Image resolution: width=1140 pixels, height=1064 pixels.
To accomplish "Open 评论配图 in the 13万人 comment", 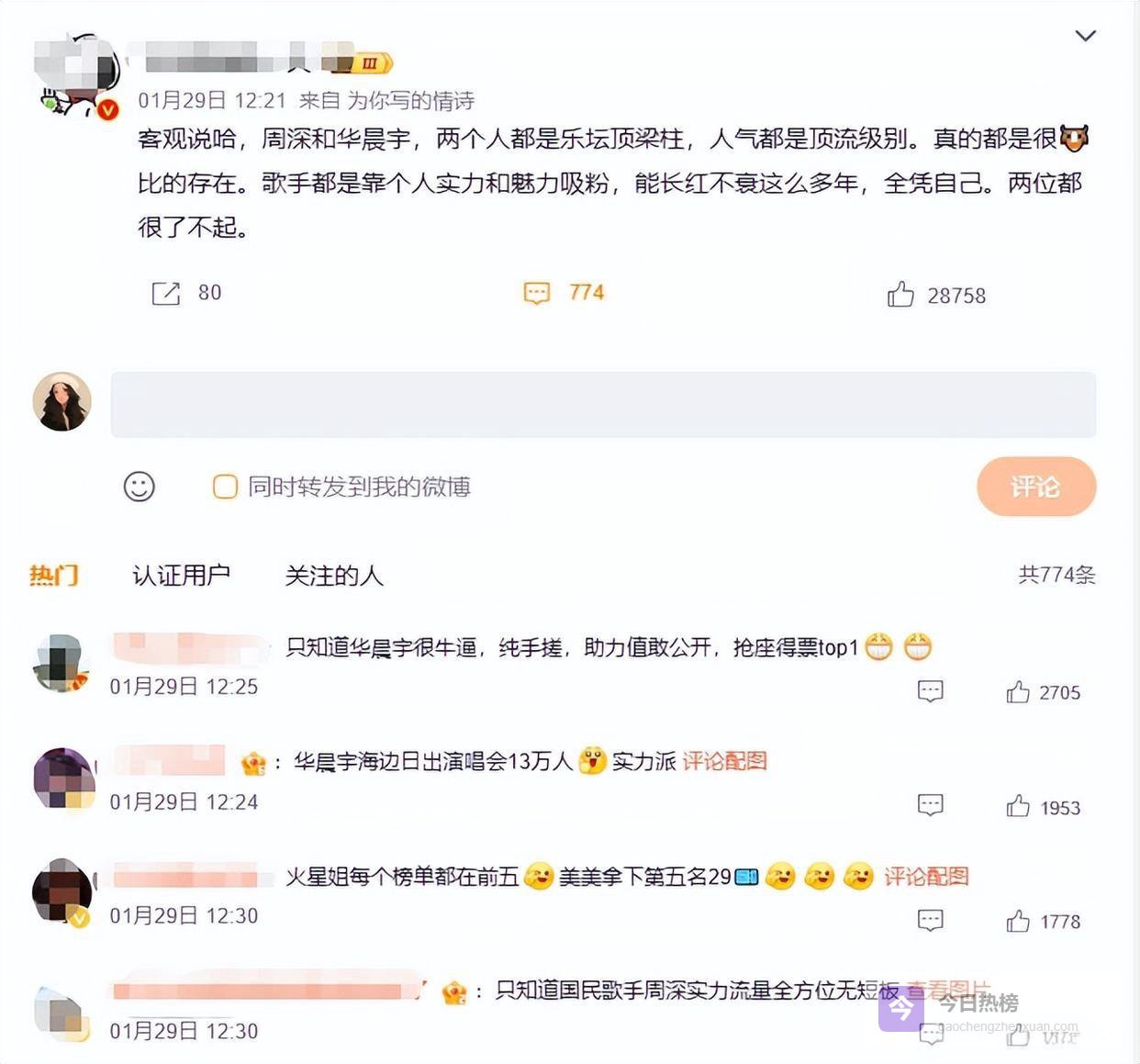I will click(724, 761).
